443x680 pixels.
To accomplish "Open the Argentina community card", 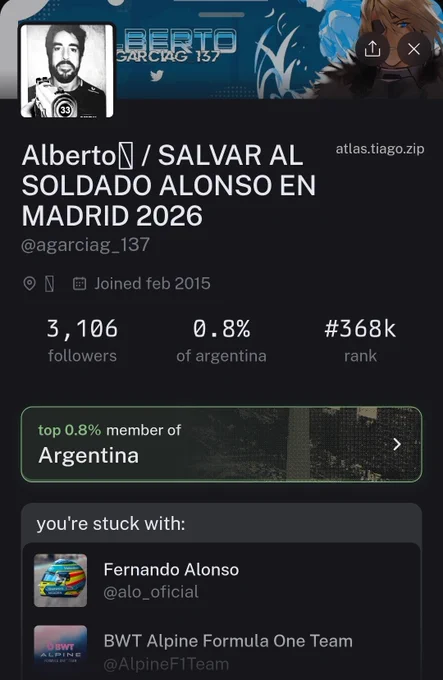I will tap(221, 444).
